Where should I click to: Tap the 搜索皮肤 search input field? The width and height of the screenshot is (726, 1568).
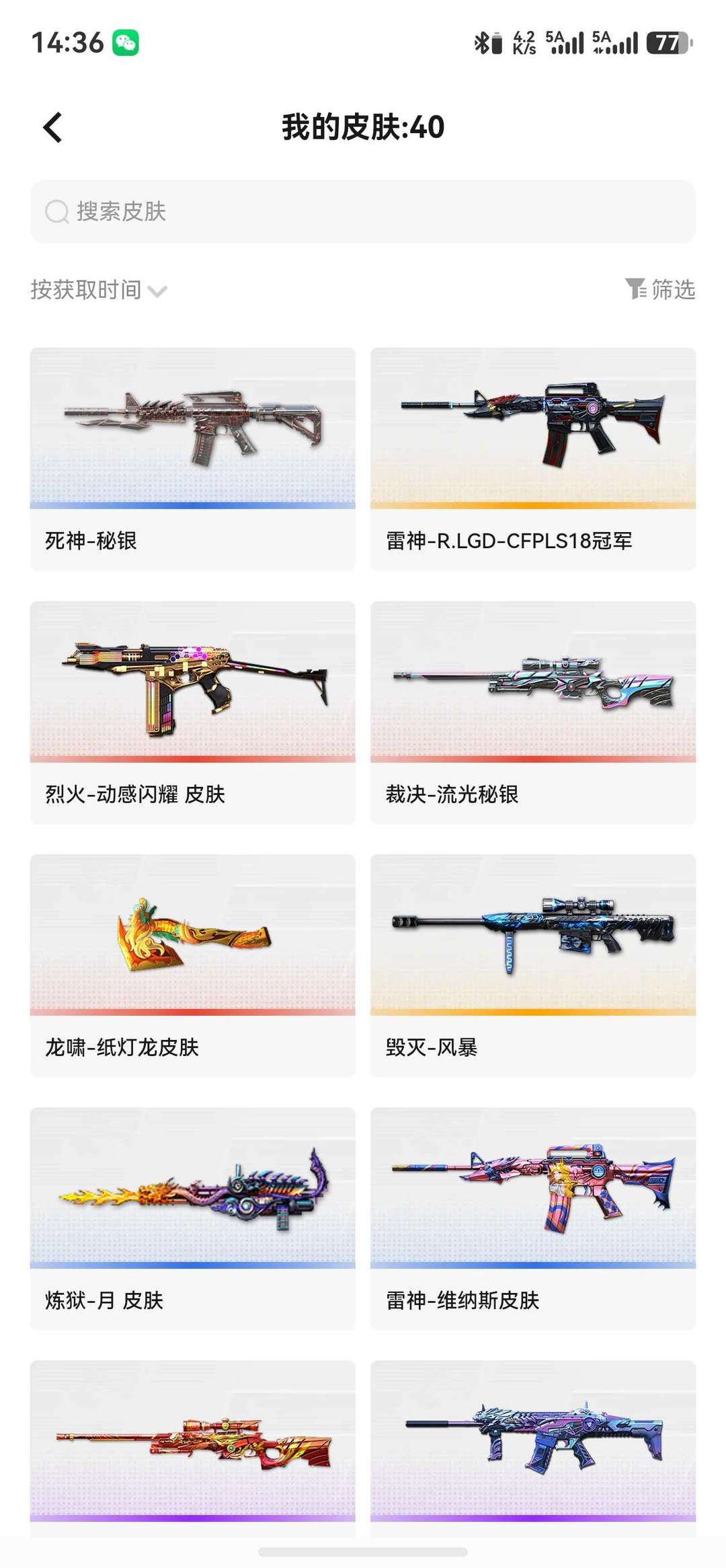[363, 212]
